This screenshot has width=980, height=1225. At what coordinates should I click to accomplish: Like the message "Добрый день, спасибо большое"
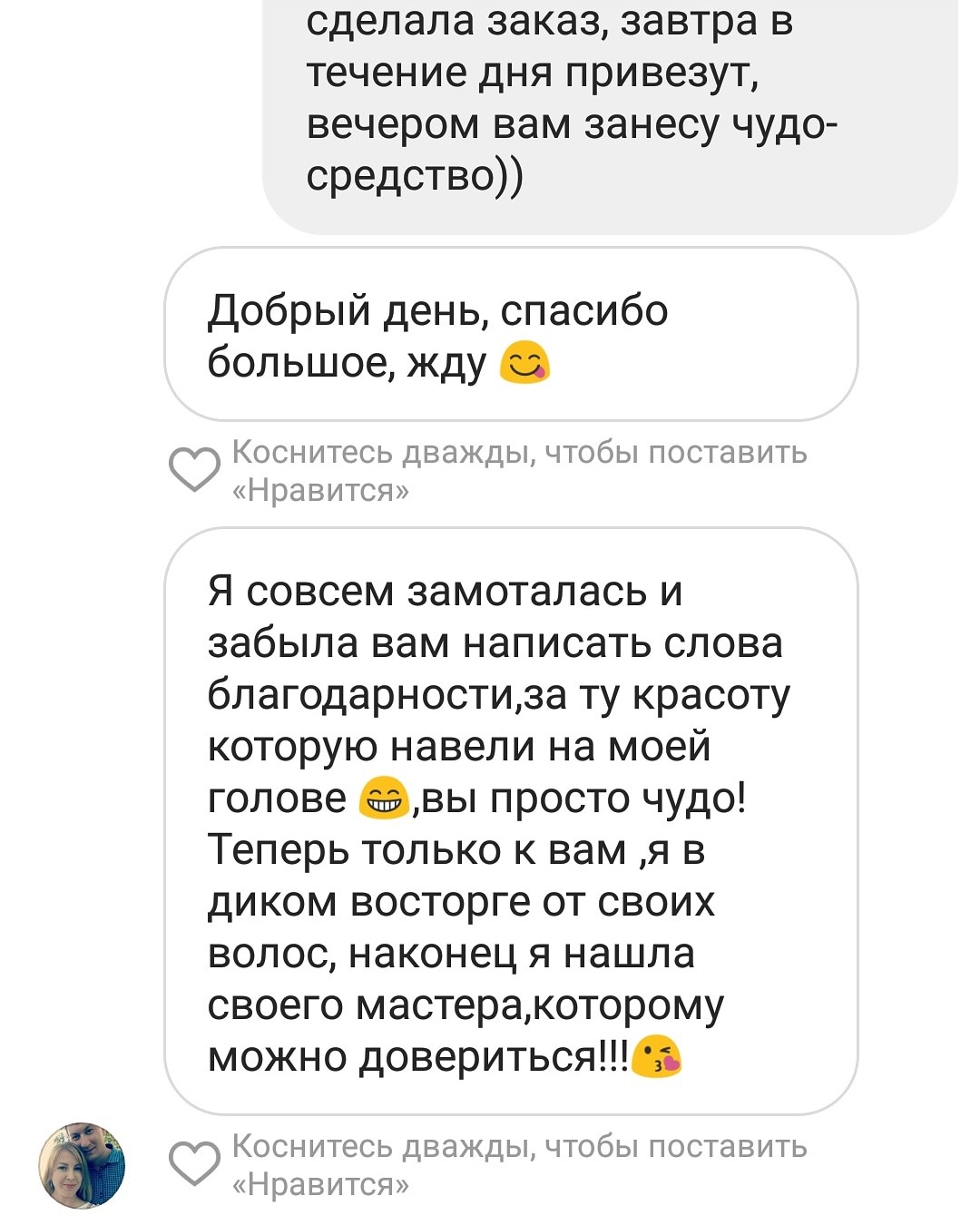[x=195, y=469]
